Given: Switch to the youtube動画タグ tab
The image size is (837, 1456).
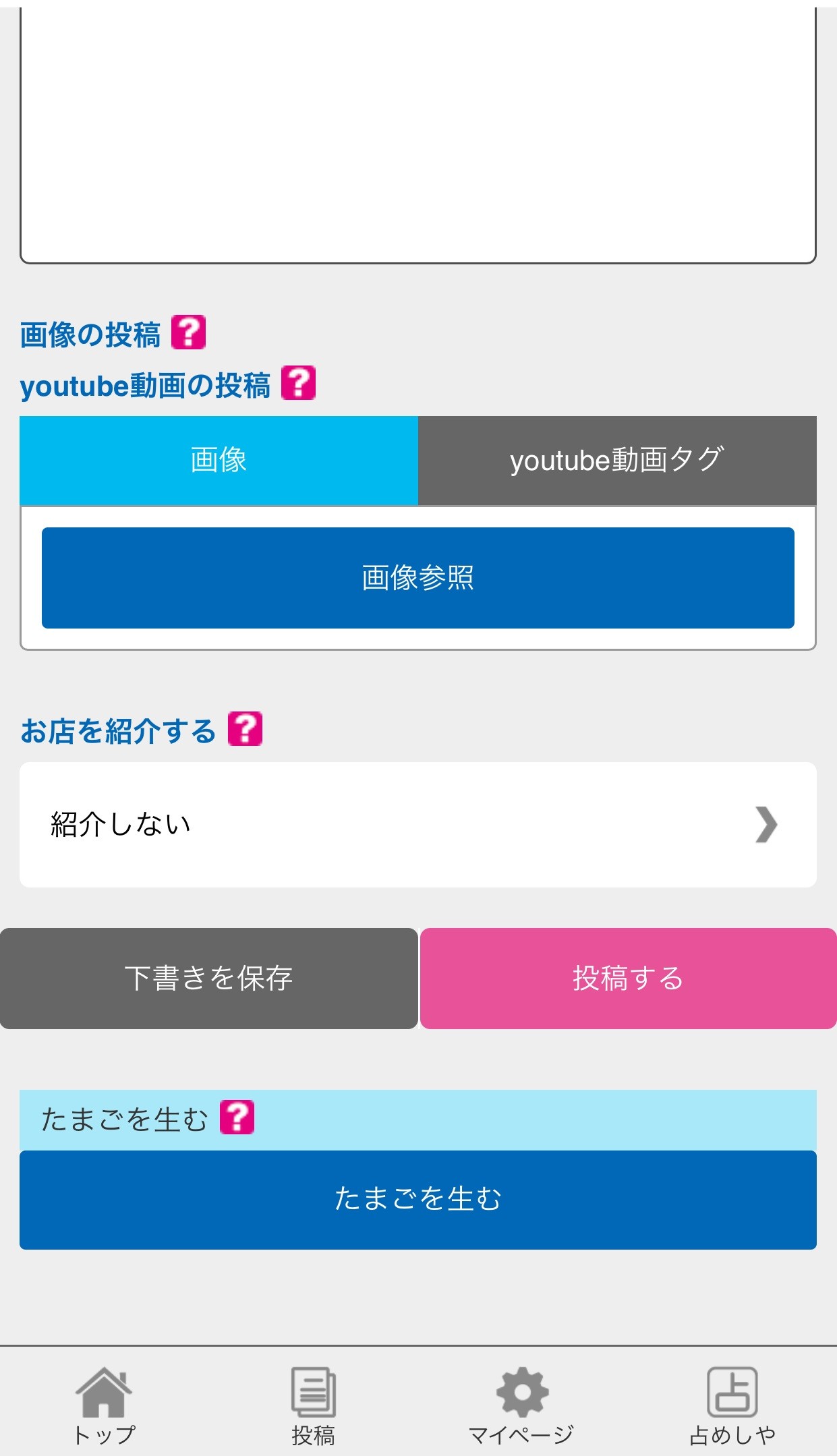Looking at the screenshot, I should [617, 461].
